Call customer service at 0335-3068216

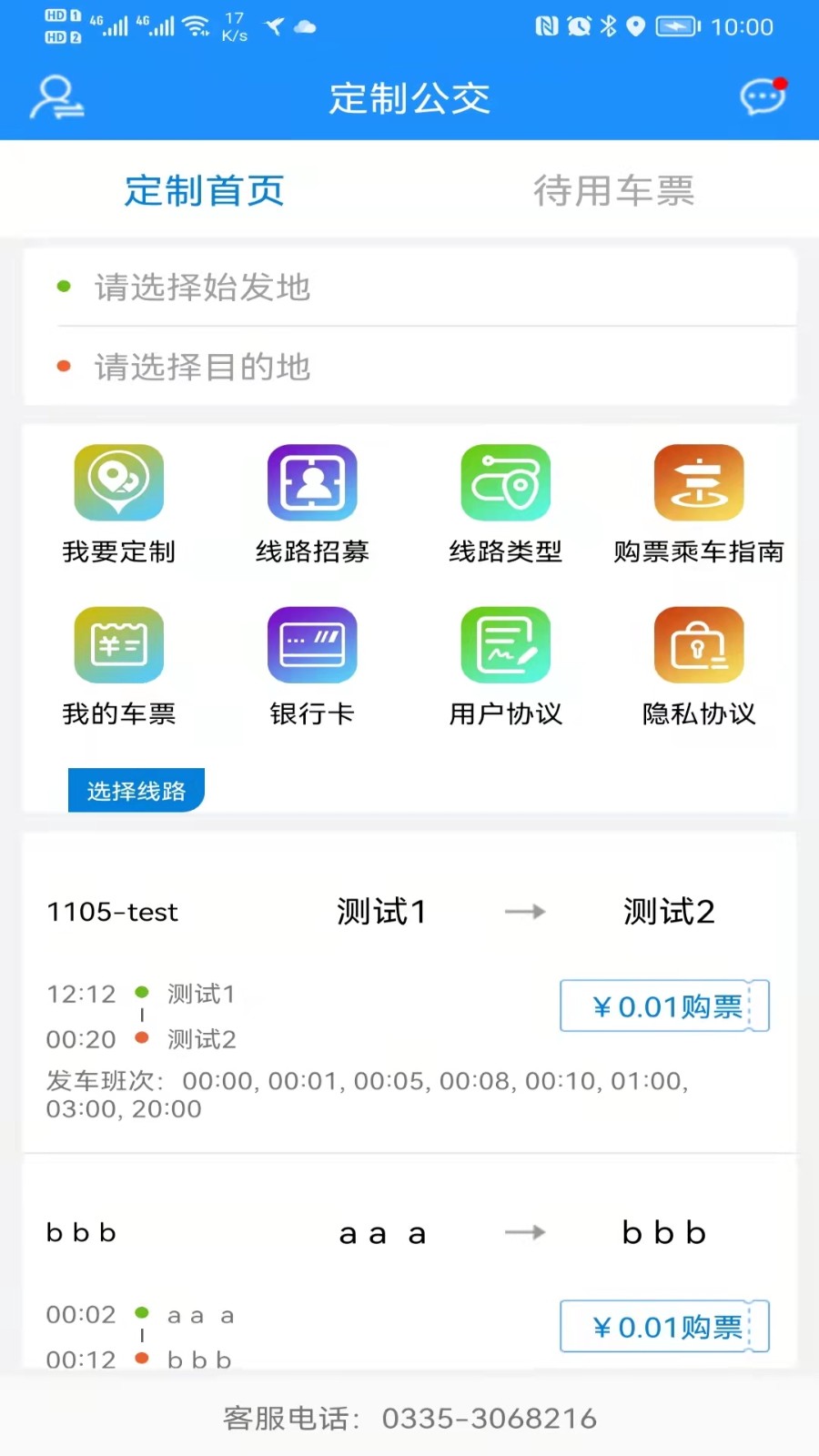tap(409, 1418)
